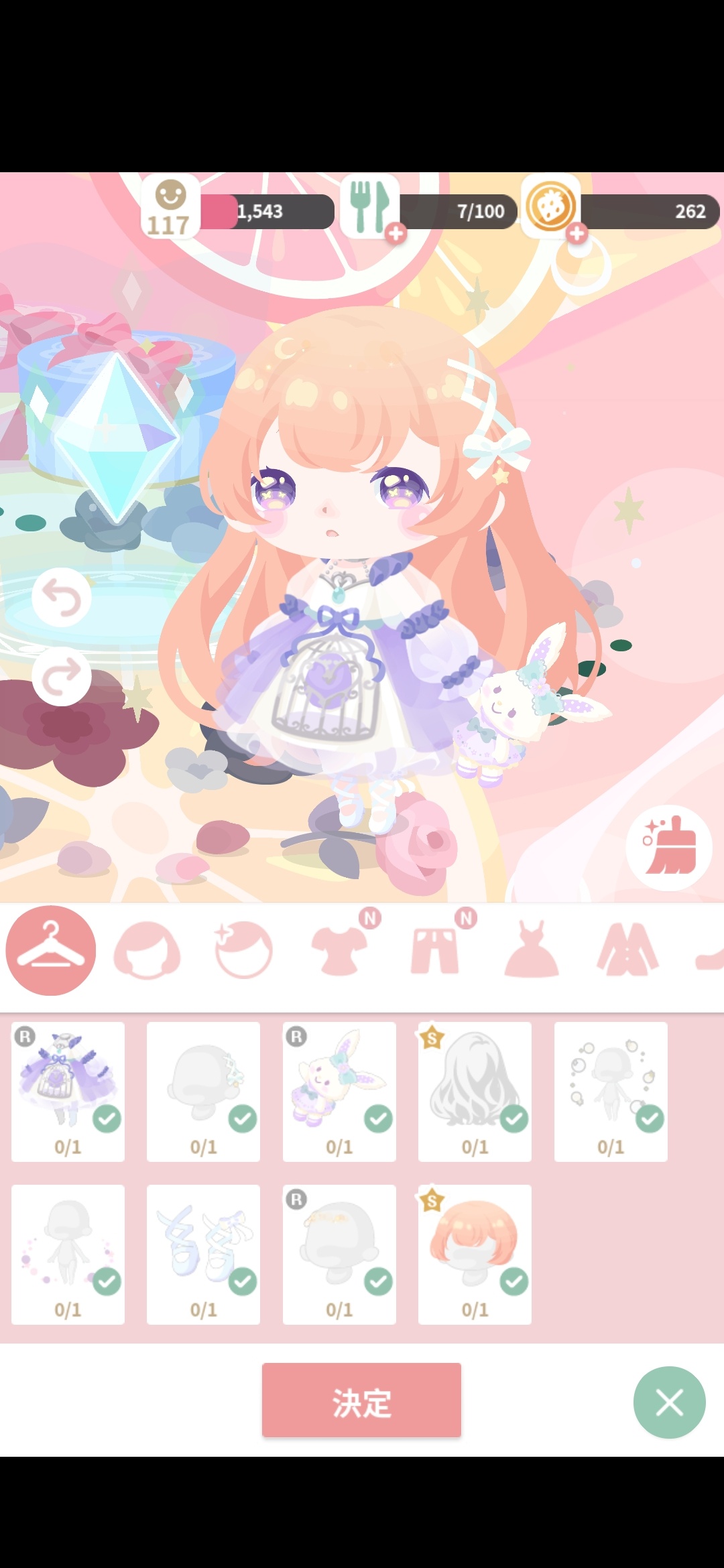
Task: Open the tops category tab
Action: 341,950
